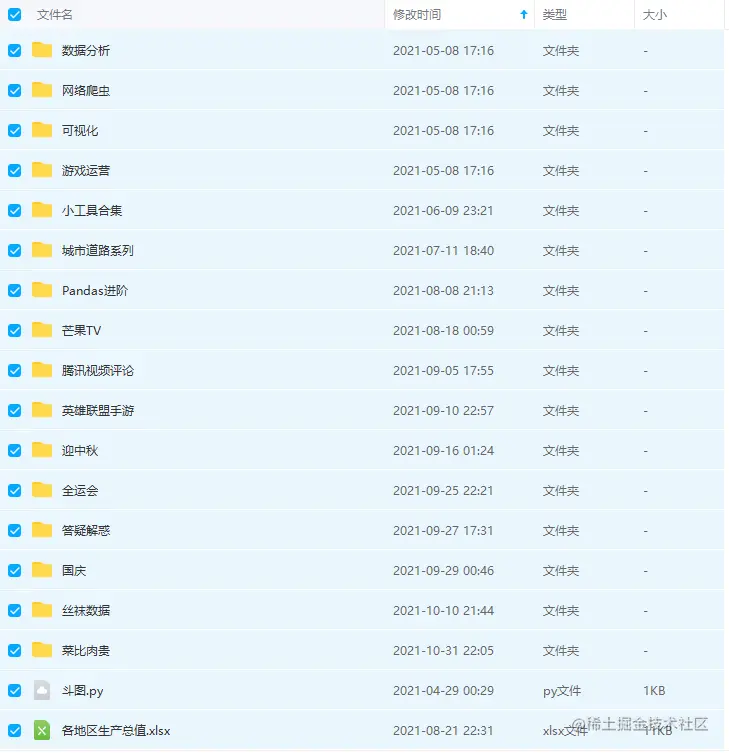Viewport: 729px width, 753px height.
Task: Deselect the 迎中秋 folder checkbox
Action: [x=14, y=451]
